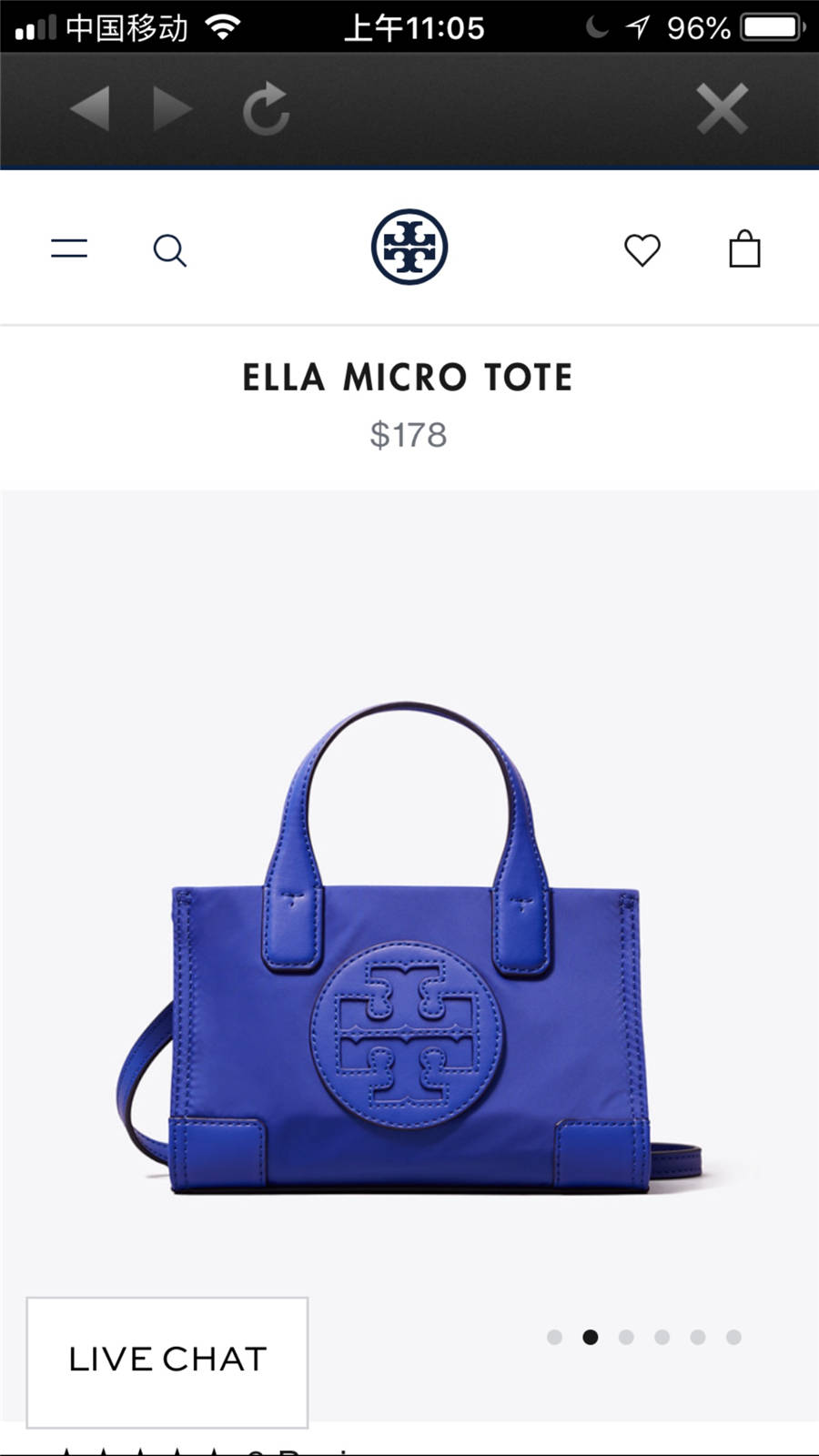Open the hamburger menu
This screenshot has height=1456, width=819.
(69, 248)
